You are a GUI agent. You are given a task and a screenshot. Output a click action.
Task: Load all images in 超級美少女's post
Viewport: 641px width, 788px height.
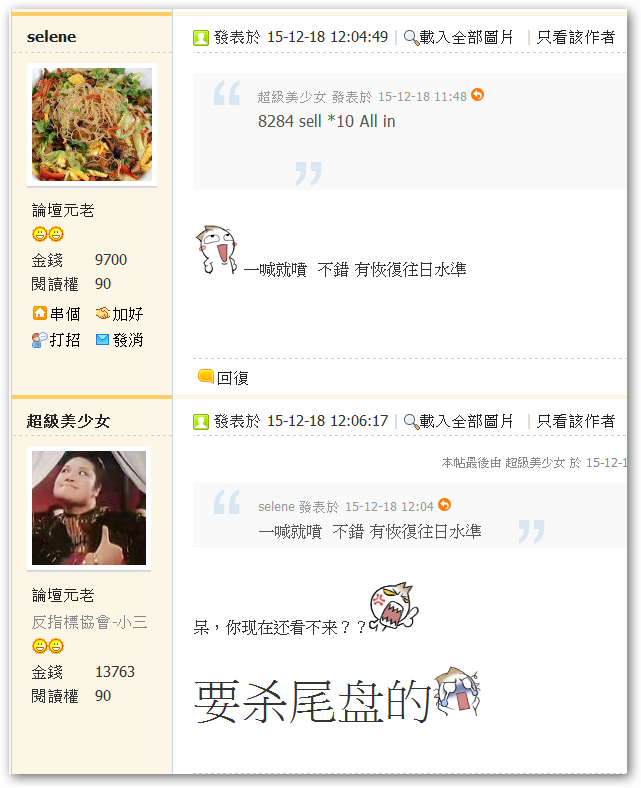459,421
